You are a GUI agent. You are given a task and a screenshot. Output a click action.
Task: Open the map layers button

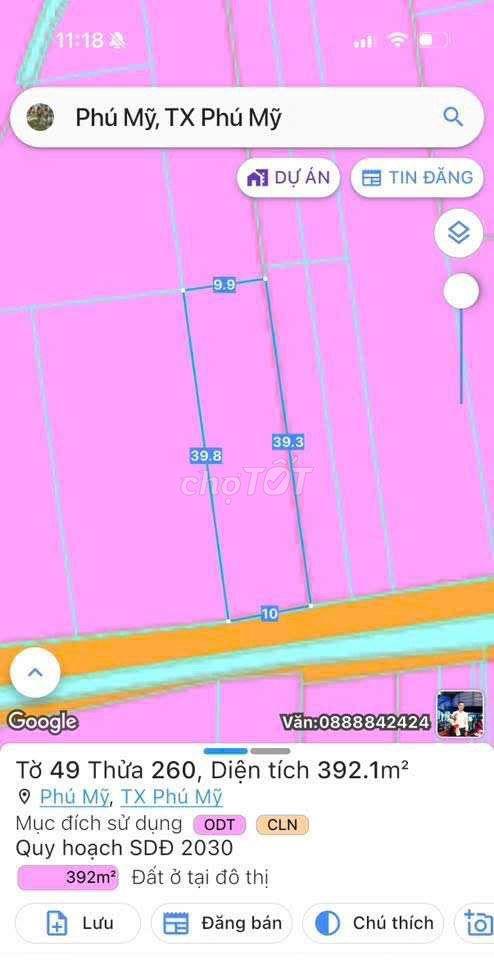458,233
